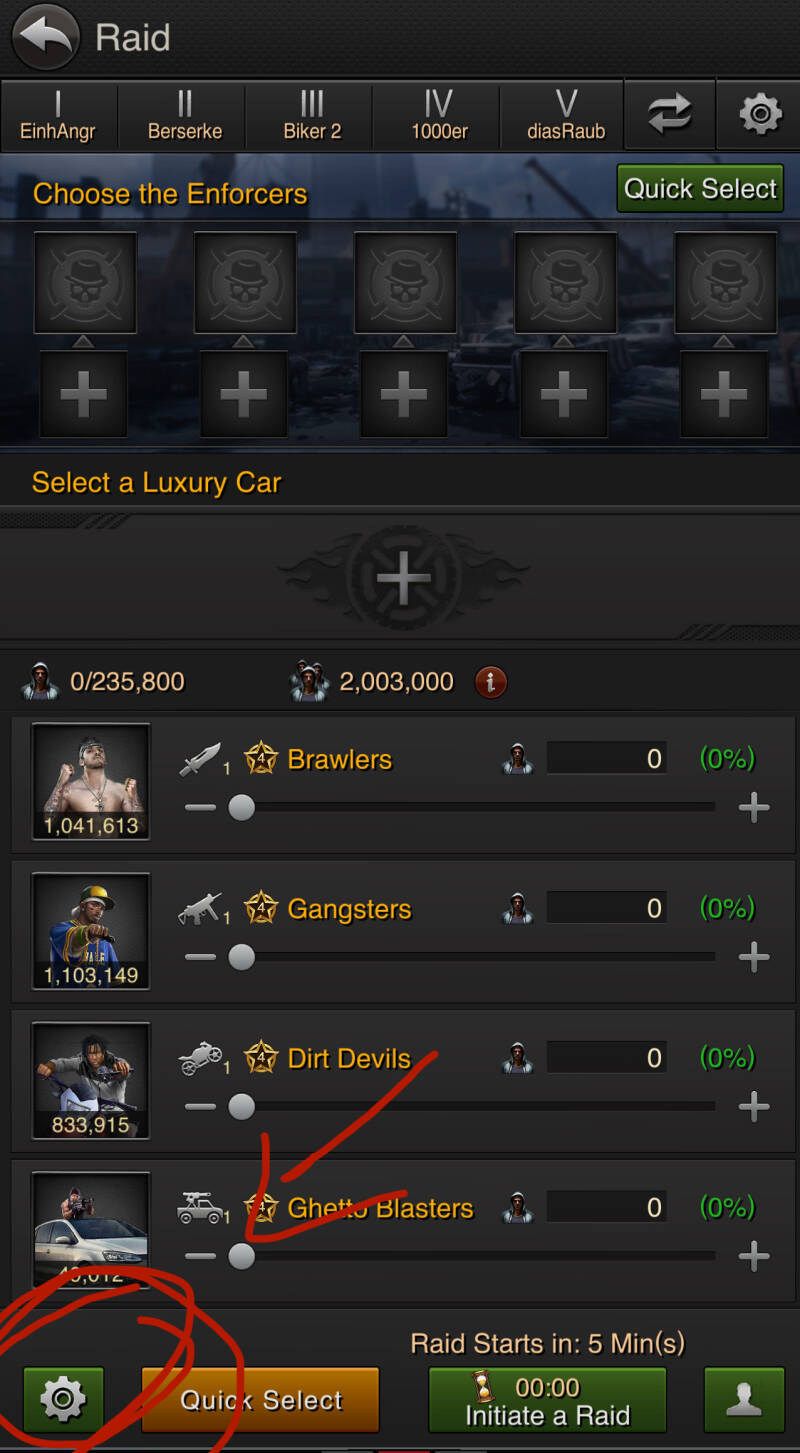Viewport: 800px width, 1453px height.
Task: Choose preset IV 1000er
Action: 439,116
